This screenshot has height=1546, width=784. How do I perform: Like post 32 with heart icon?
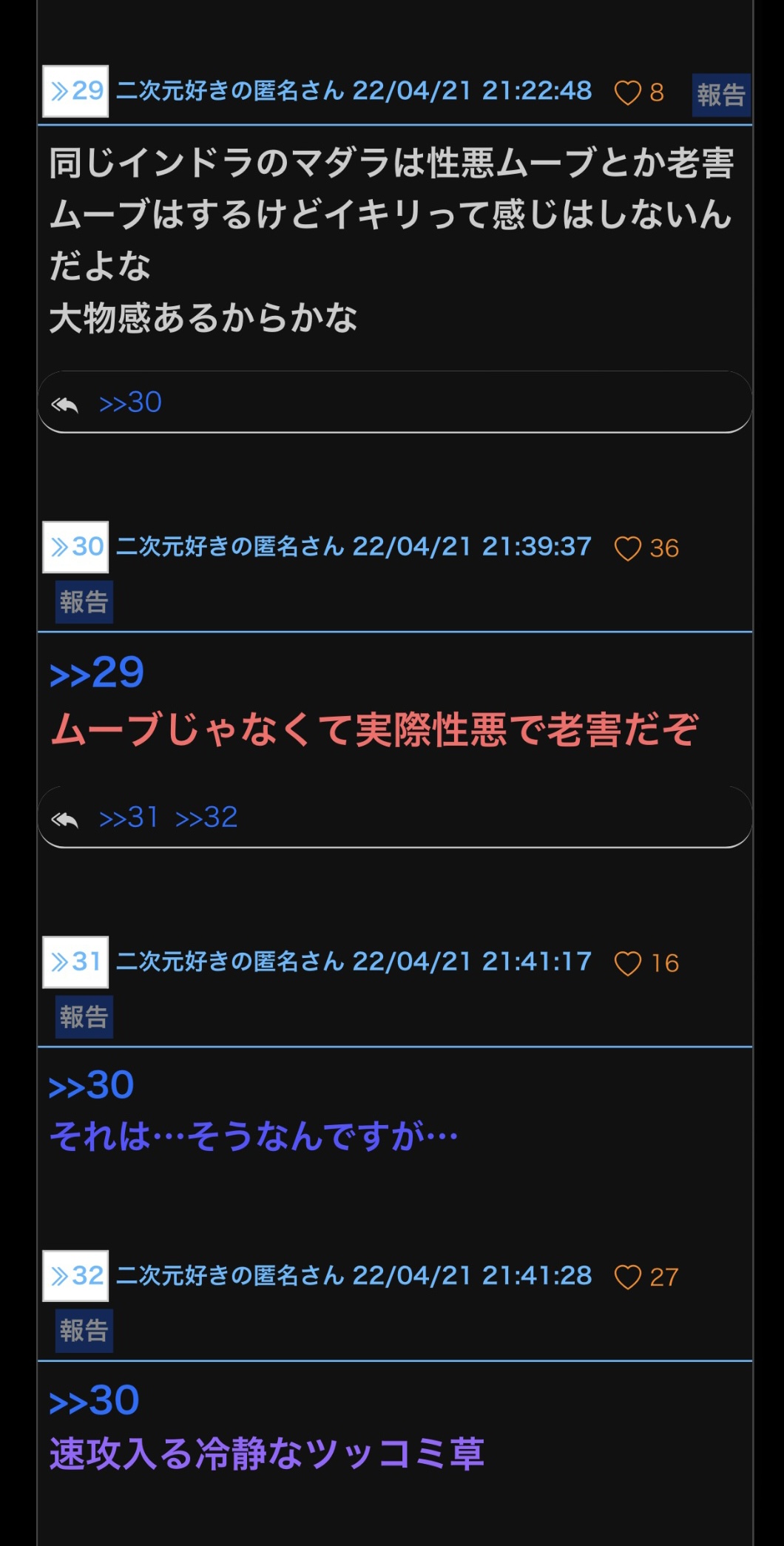pyautogui.click(x=627, y=1277)
